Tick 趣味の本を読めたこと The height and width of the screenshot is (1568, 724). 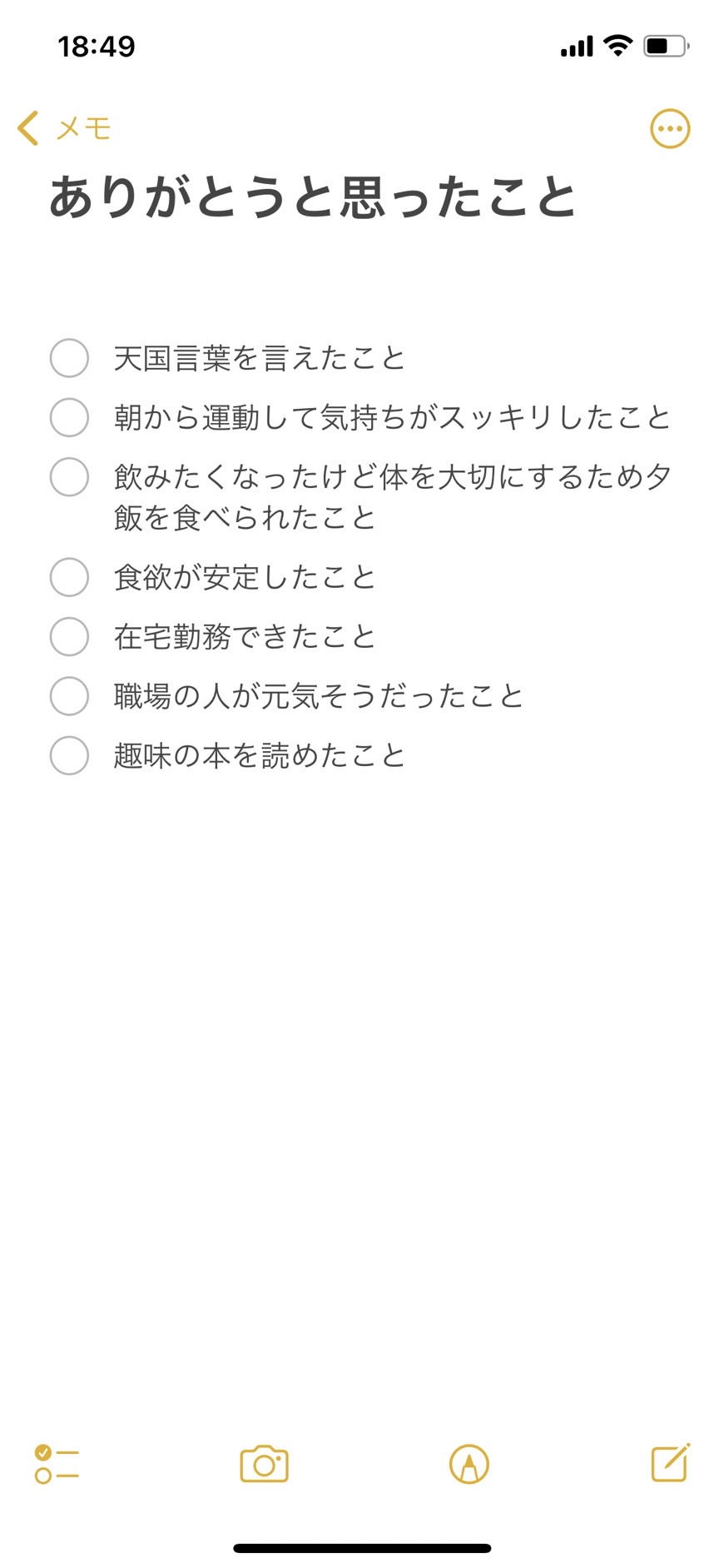pos(69,755)
